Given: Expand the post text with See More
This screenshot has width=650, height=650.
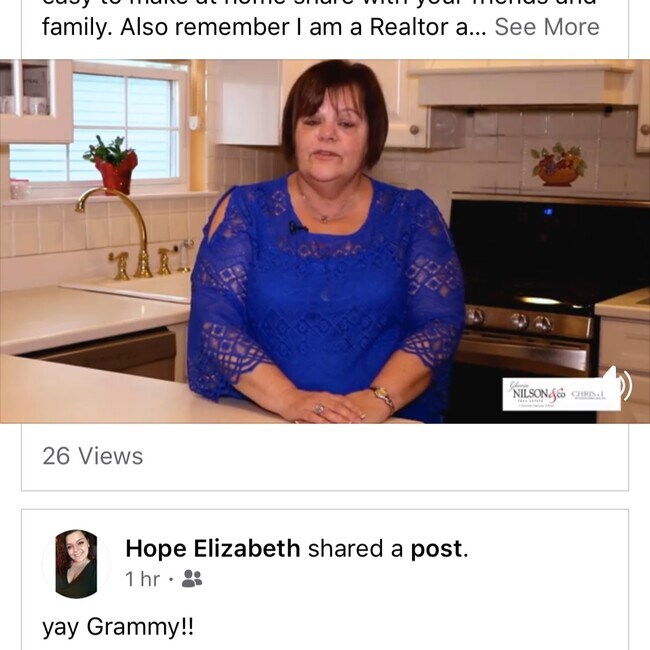Looking at the screenshot, I should pos(547,27).
